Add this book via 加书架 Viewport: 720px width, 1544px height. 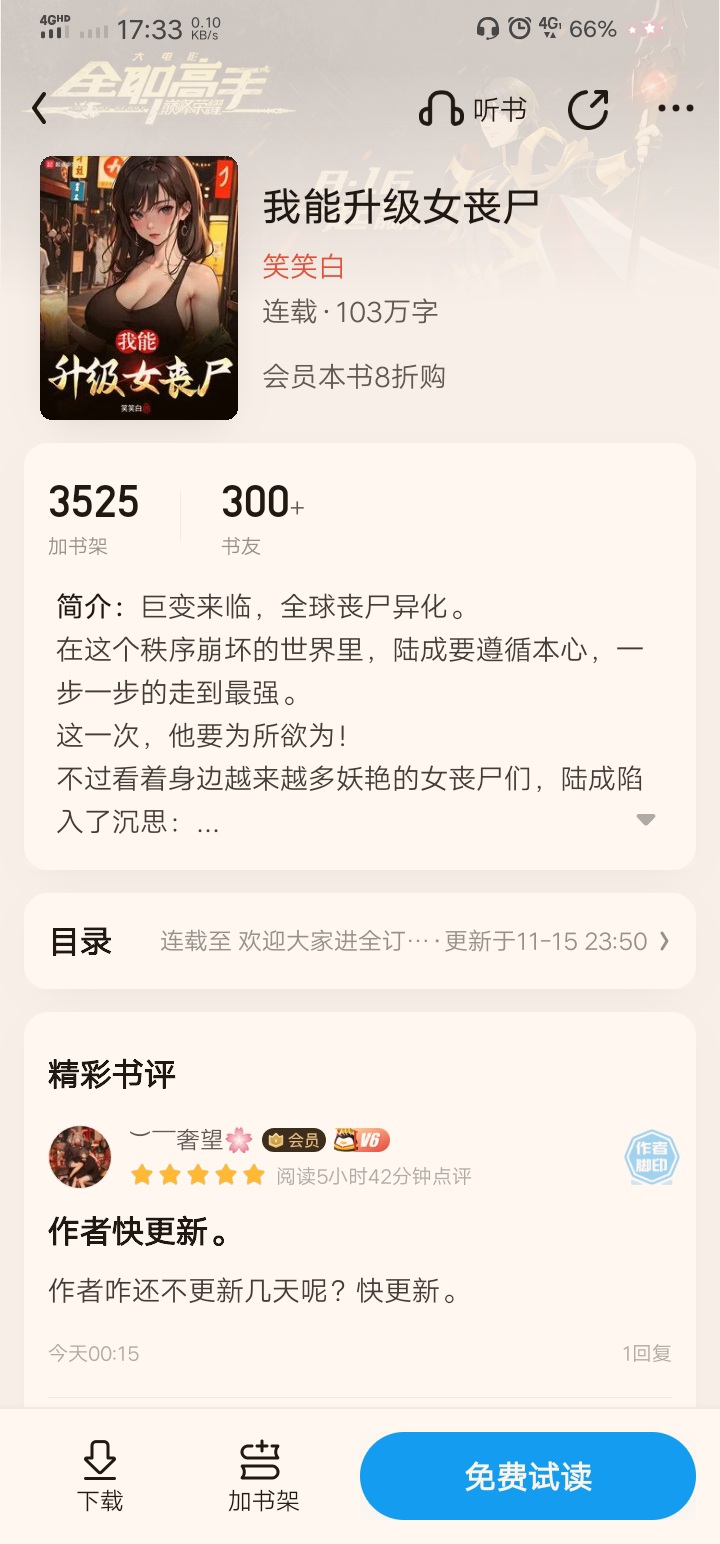(263, 1475)
